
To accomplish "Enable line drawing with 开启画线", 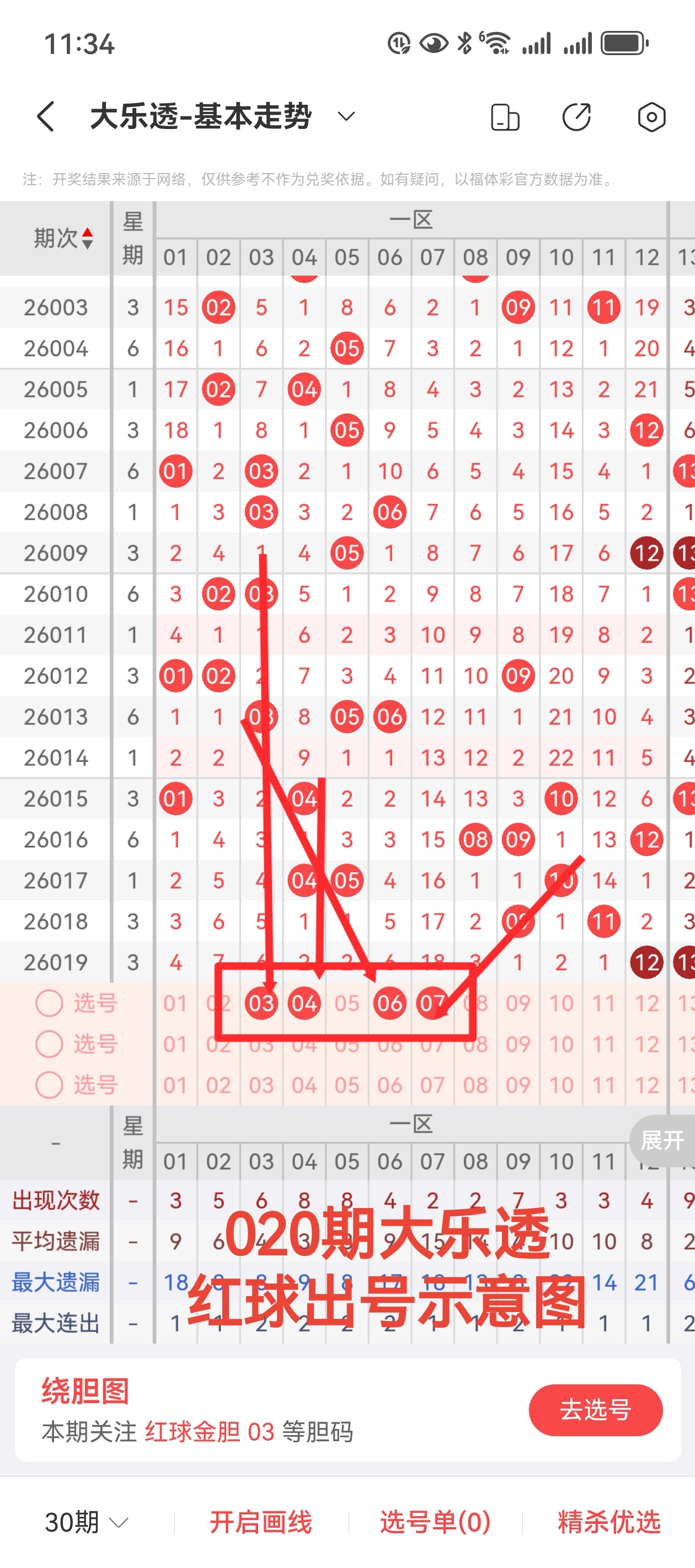I will click(261, 1522).
